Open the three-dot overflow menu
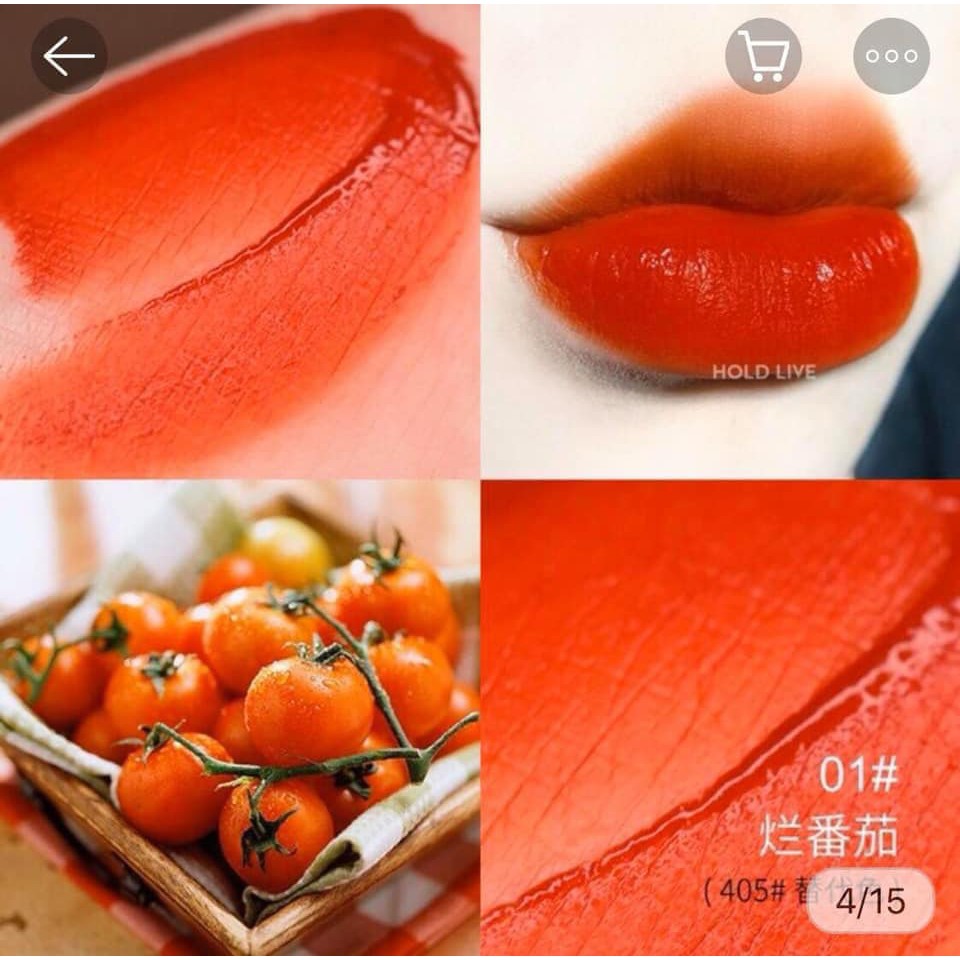The width and height of the screenshot is (960, 960). click(891, 56)
